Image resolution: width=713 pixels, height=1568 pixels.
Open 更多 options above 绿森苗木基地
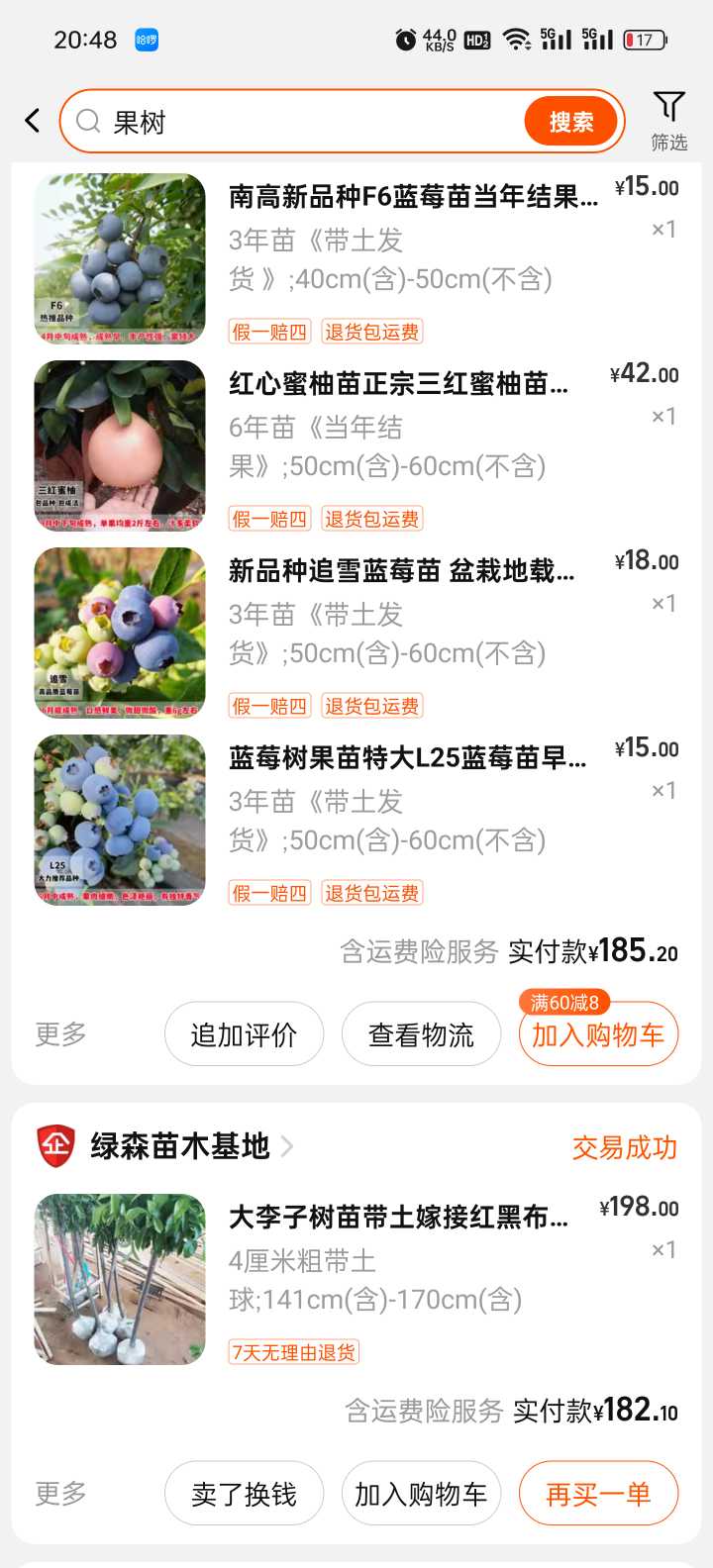tap(60, 1034)
